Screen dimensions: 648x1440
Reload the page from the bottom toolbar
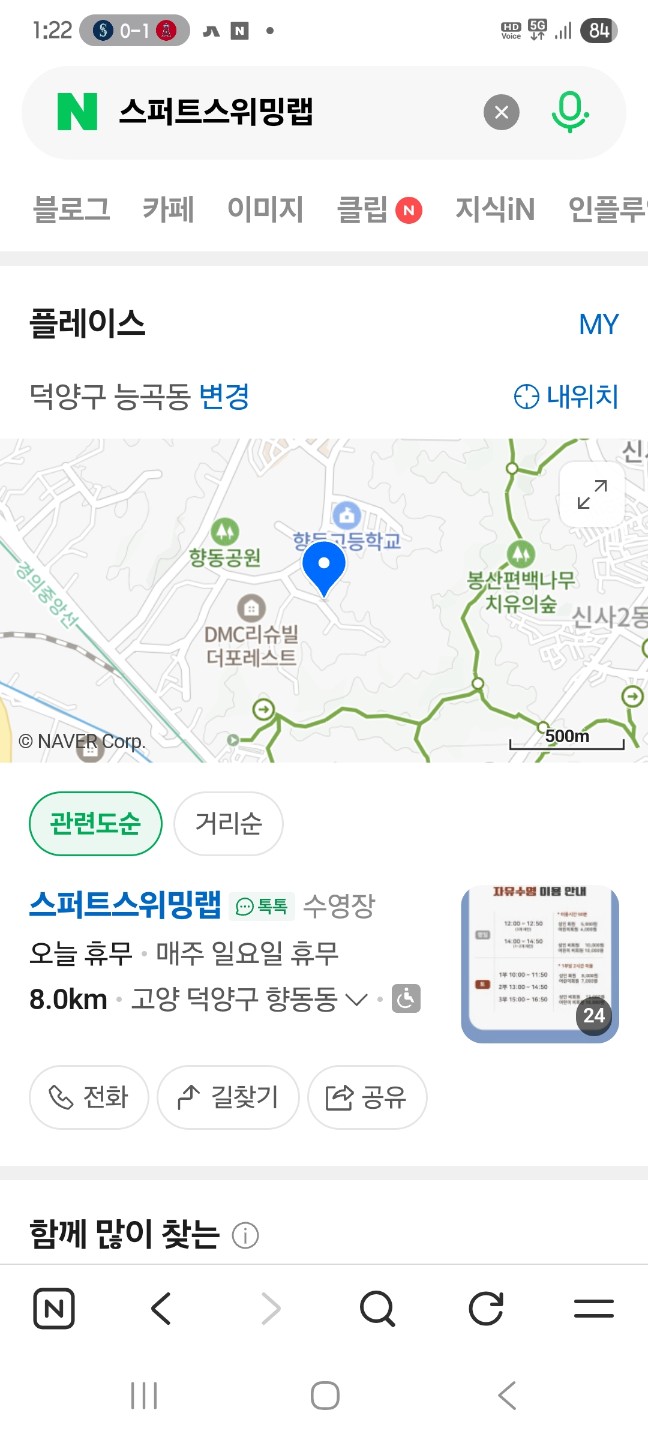pyautogui.click(x=486, y=1308)
